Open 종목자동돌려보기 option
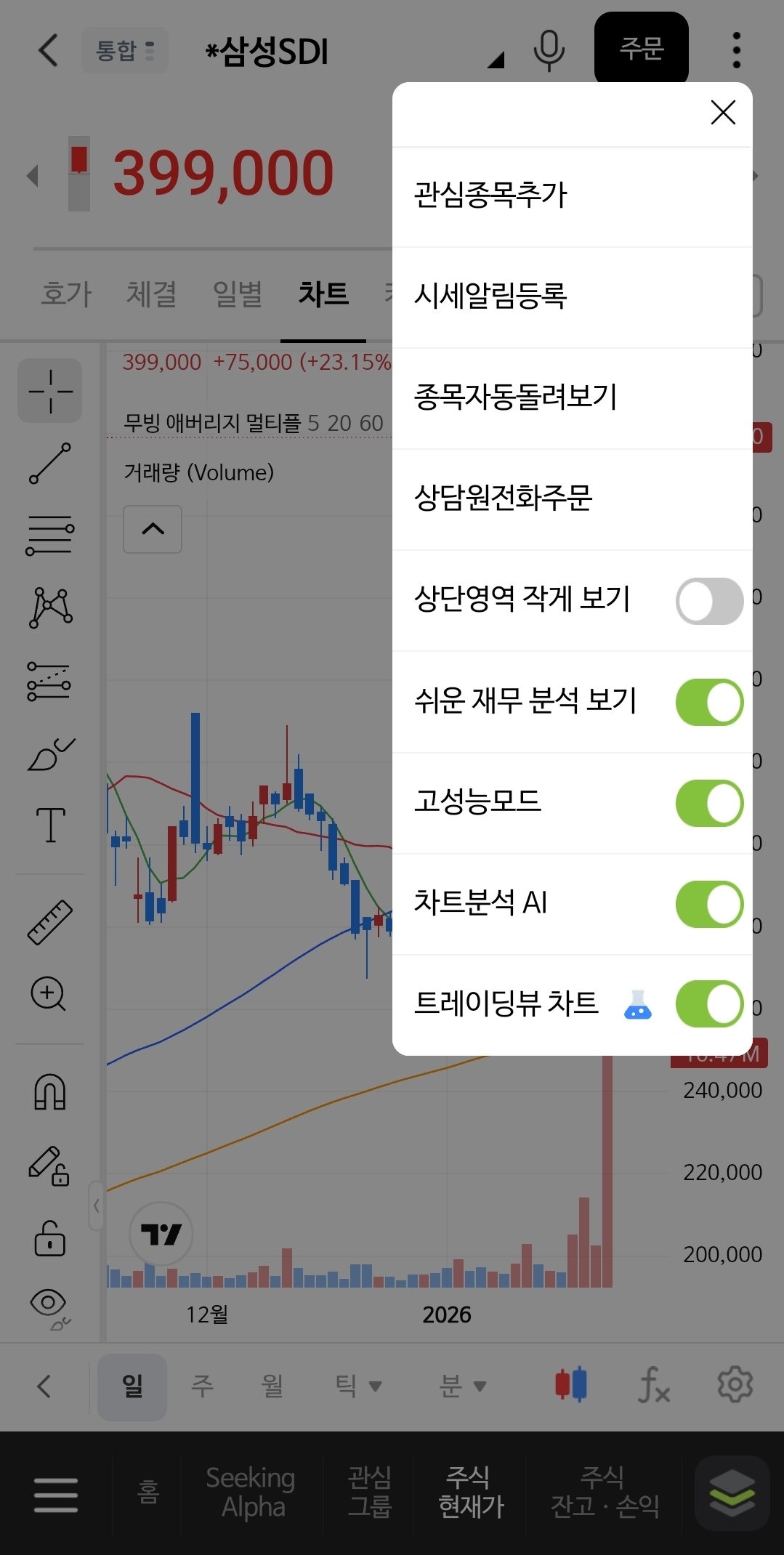Viewport: 784px width, 1555px height. tap(572, 397)
